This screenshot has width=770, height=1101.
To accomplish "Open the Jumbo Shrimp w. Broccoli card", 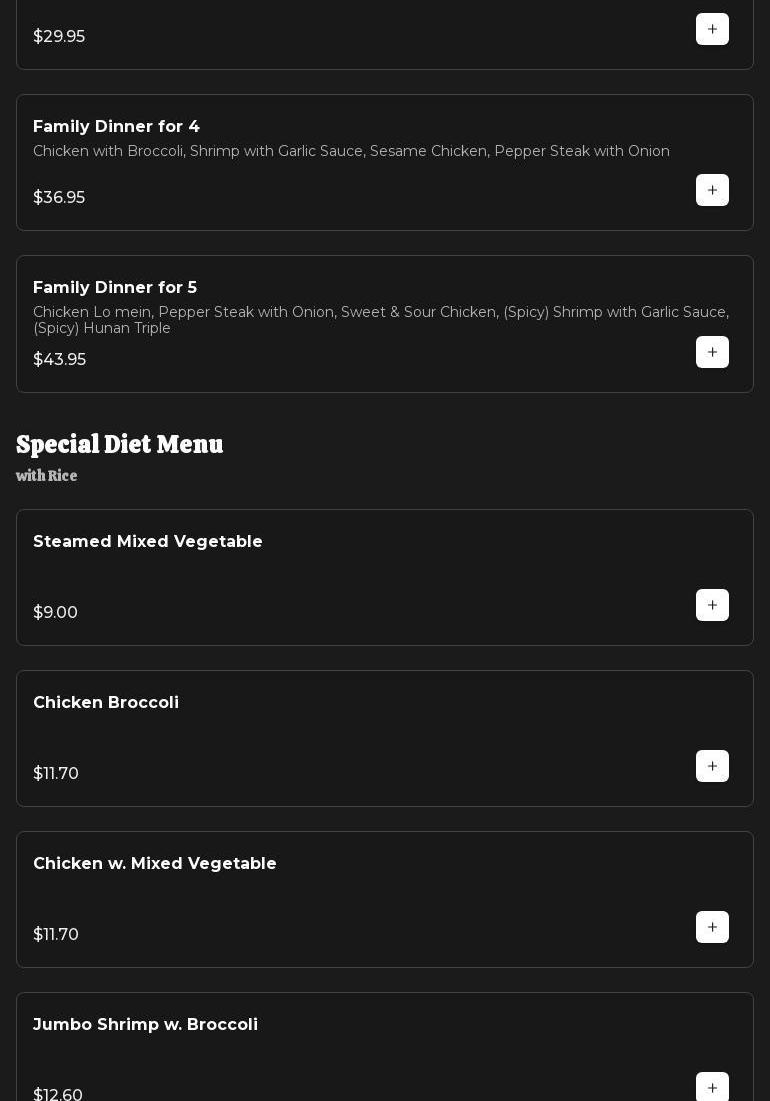I will pyautogui.click(x=350, y=1050).
